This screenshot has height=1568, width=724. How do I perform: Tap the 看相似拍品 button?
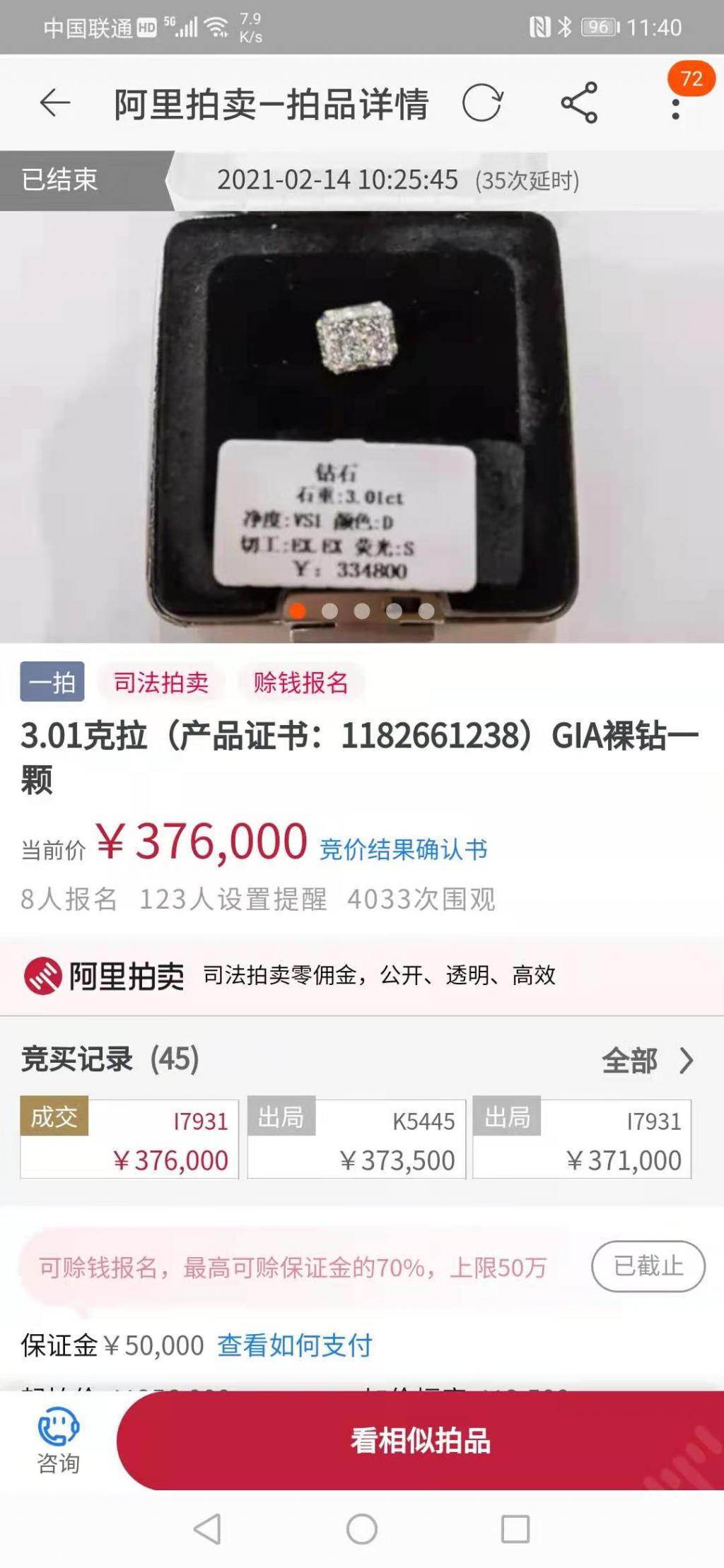pos(420,1441)
